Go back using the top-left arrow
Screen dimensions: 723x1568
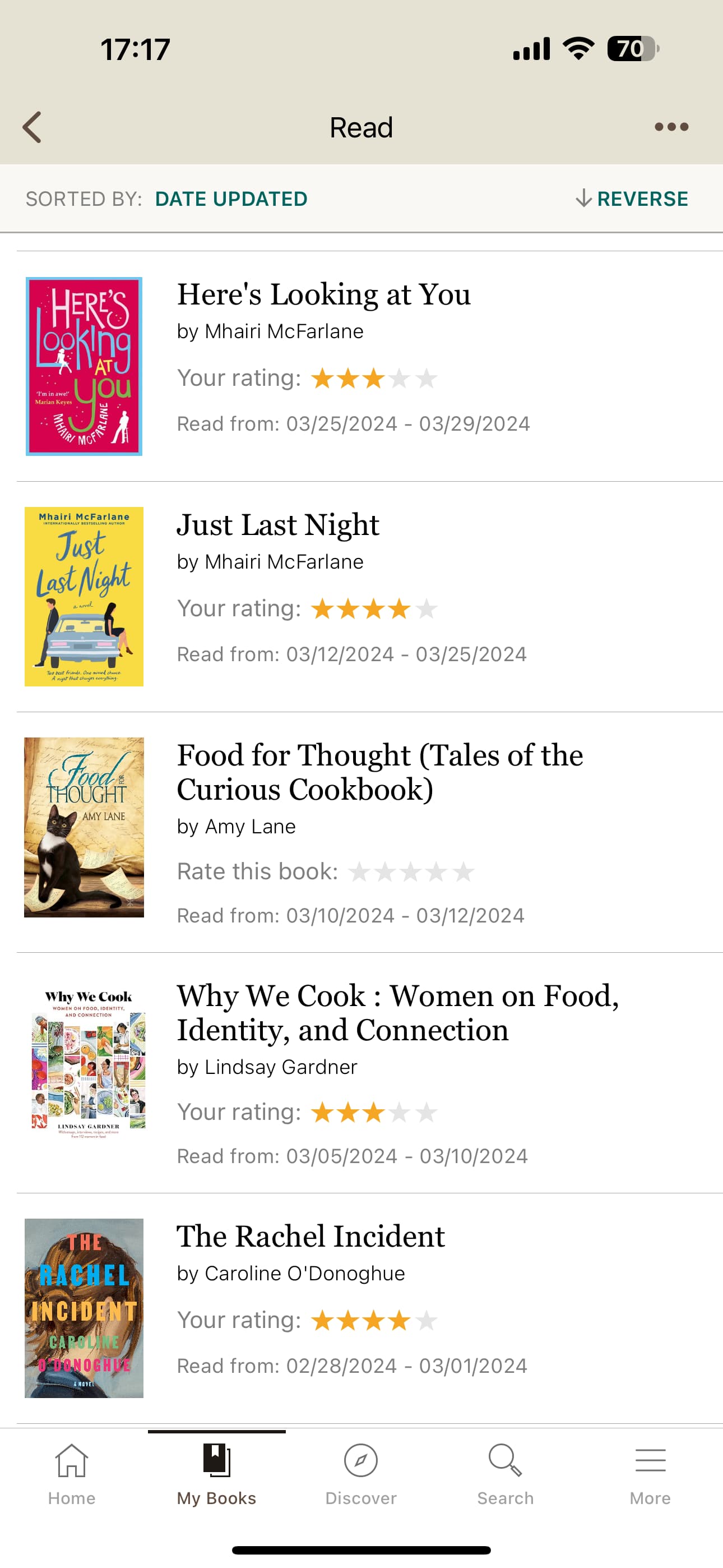[x=31, y=127]
